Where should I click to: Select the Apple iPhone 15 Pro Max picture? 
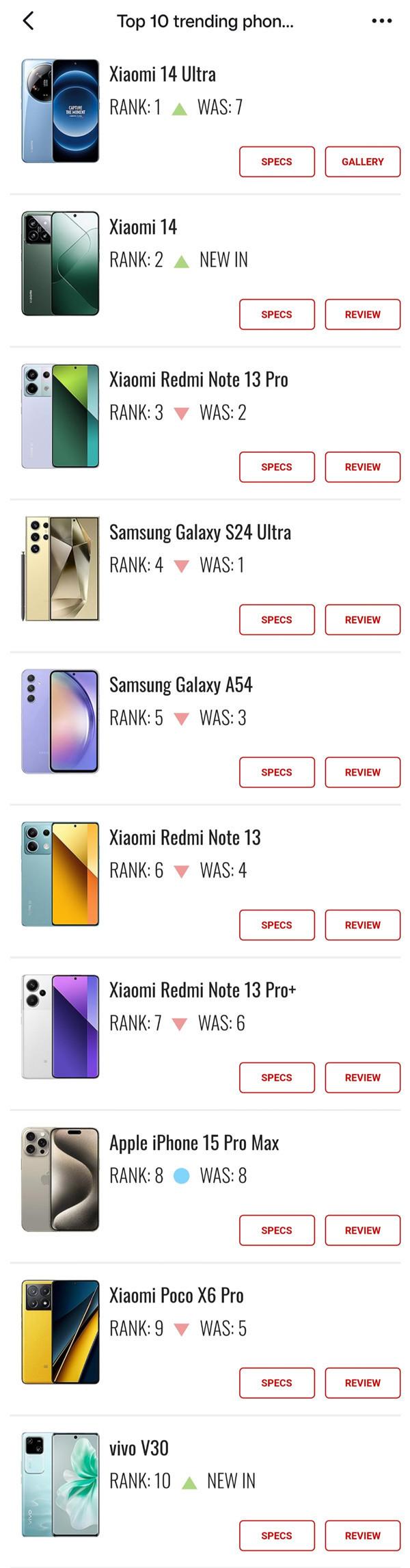pos(60,1179)
